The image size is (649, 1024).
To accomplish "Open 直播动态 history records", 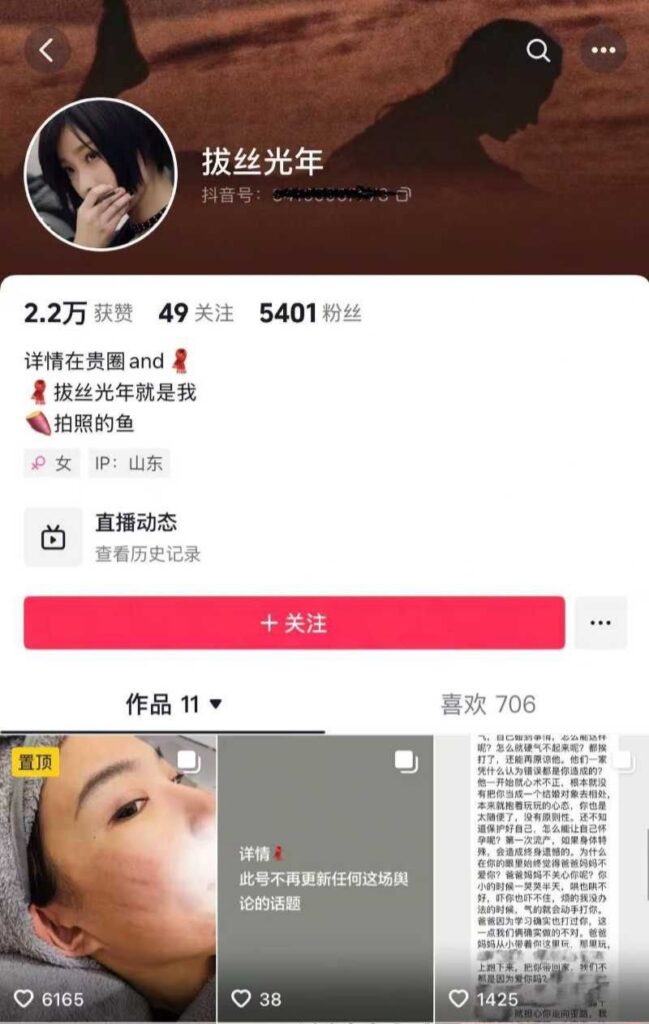I will (x=135, y=537).
